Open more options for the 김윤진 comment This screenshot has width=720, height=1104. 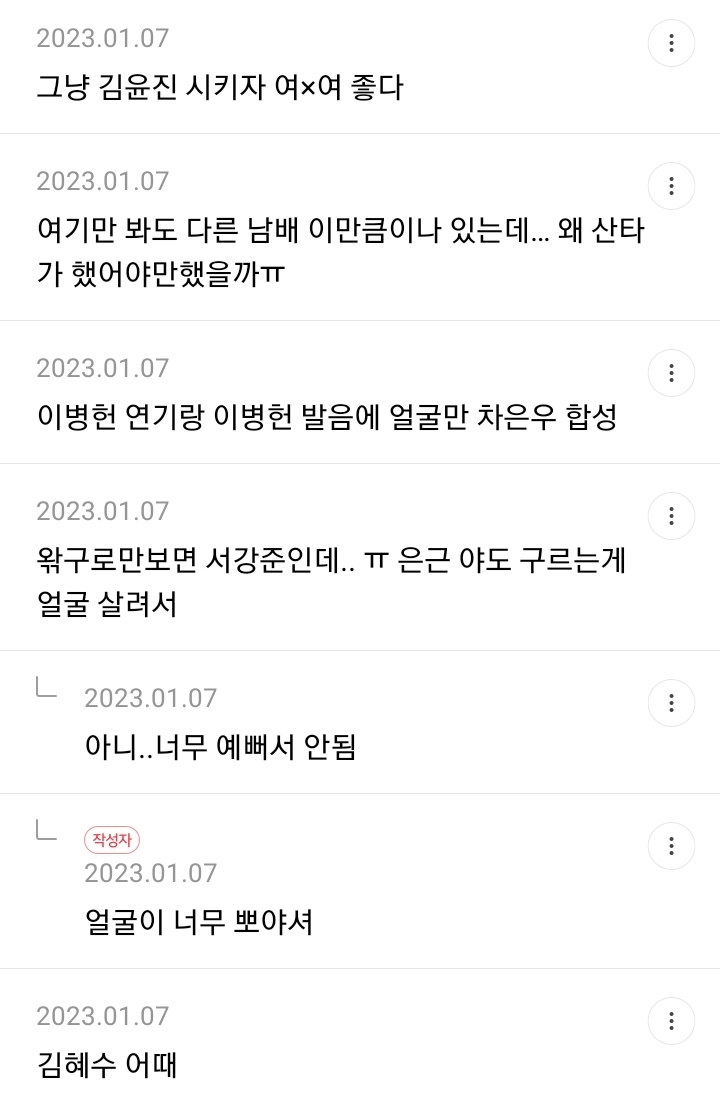[671, 43]
